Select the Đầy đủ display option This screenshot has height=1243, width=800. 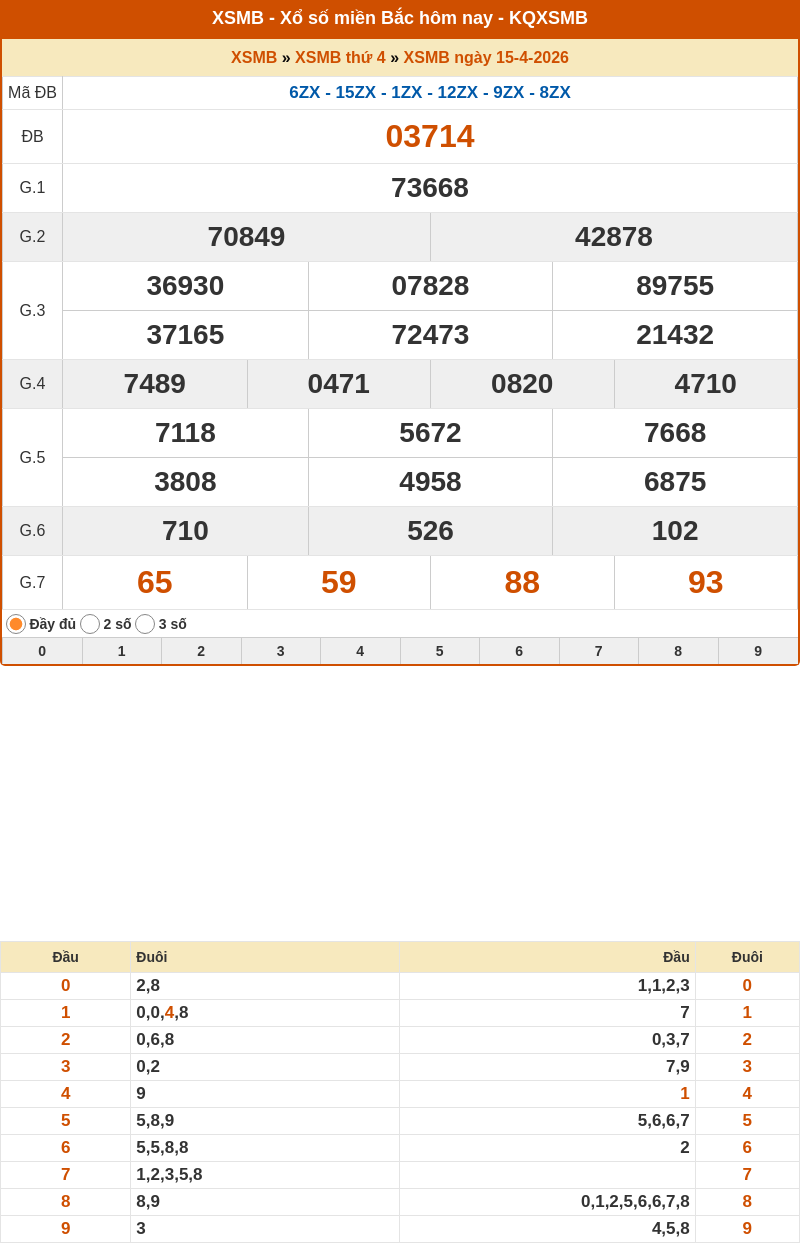(16, 624)
